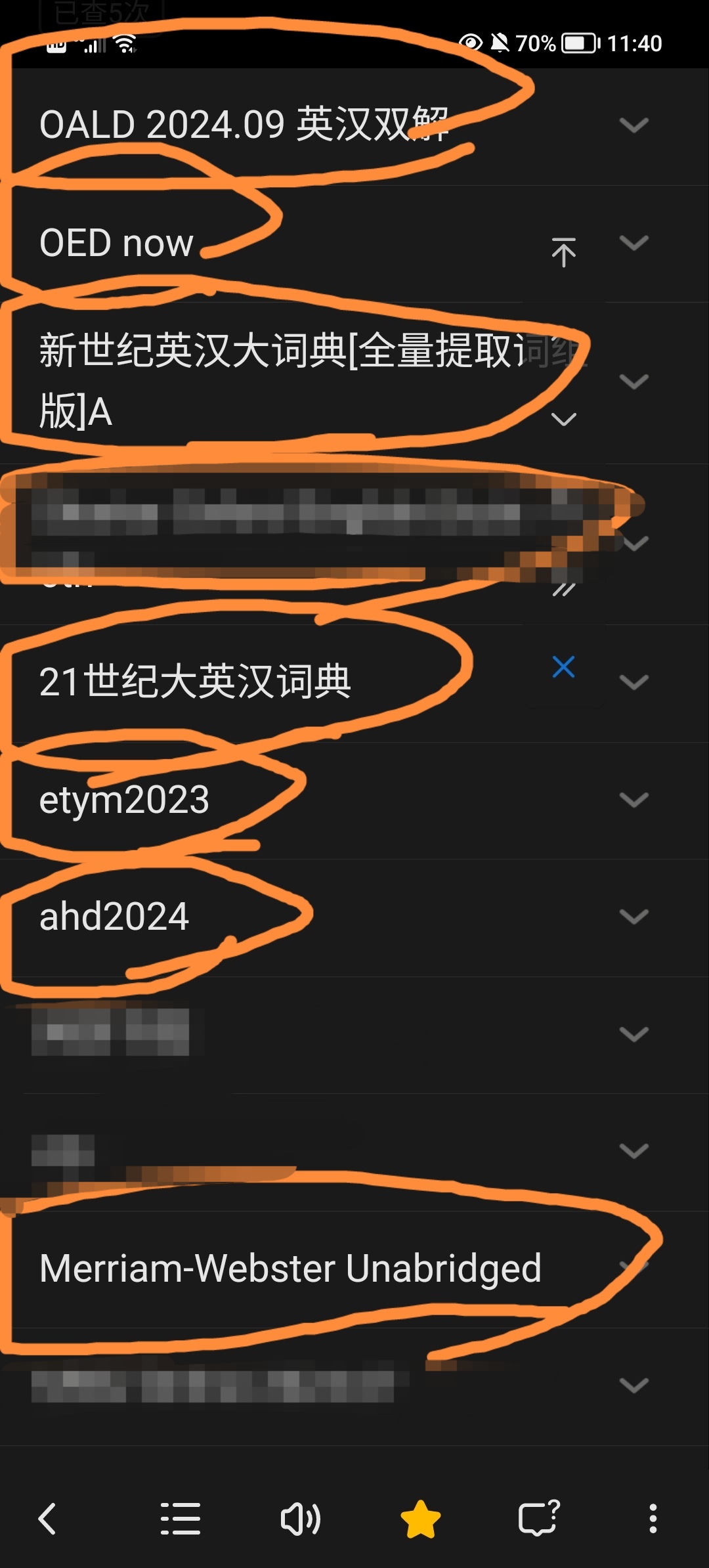
Task: Open the question feedback icon
Action: pos(539,1518)
